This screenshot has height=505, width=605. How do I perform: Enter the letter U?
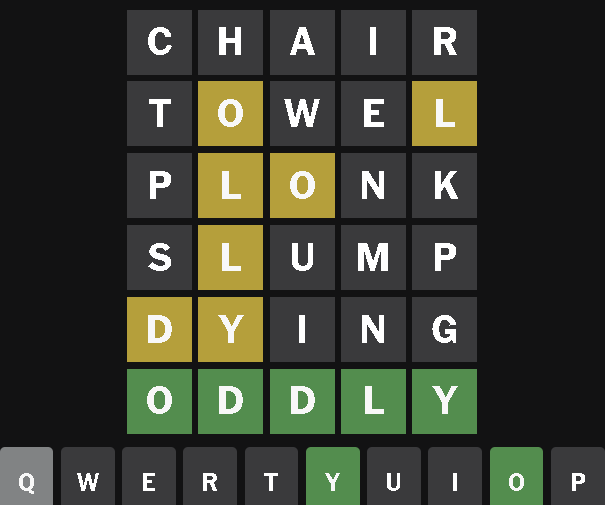pyautogui.click(x=394, y=478)
